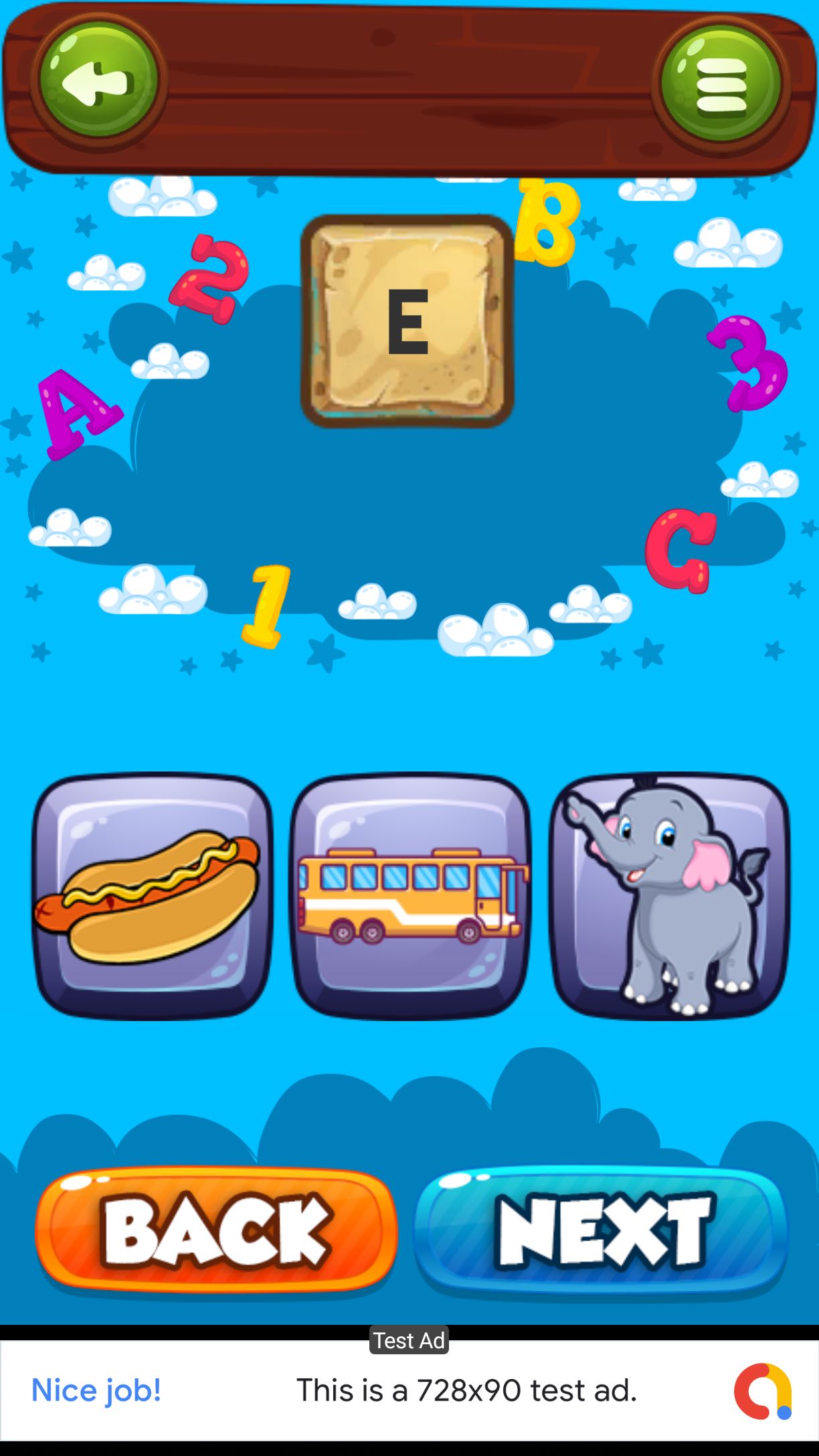Tap the letter E tile

coord(407,321)
